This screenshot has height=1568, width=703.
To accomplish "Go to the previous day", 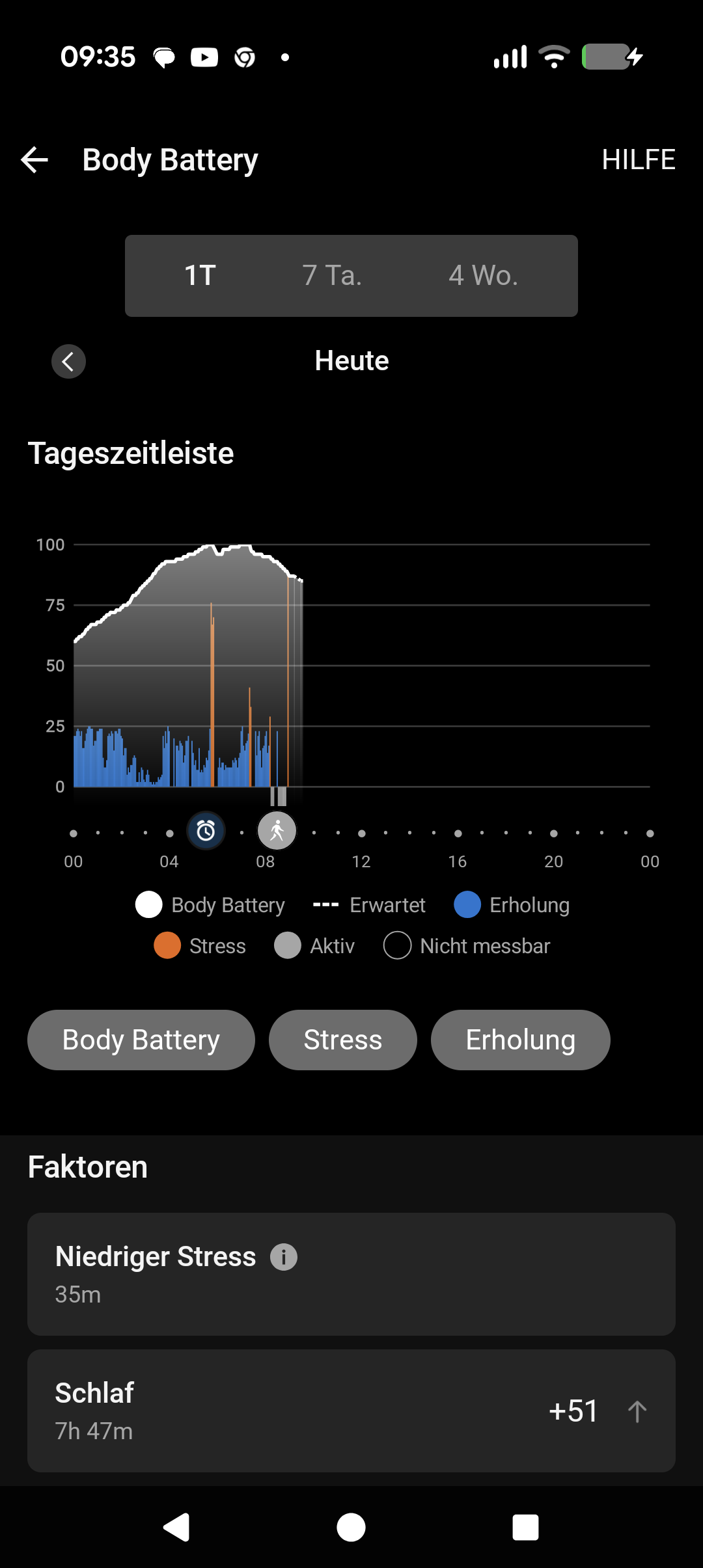I will pyautogui.click(x=68, y=361).
